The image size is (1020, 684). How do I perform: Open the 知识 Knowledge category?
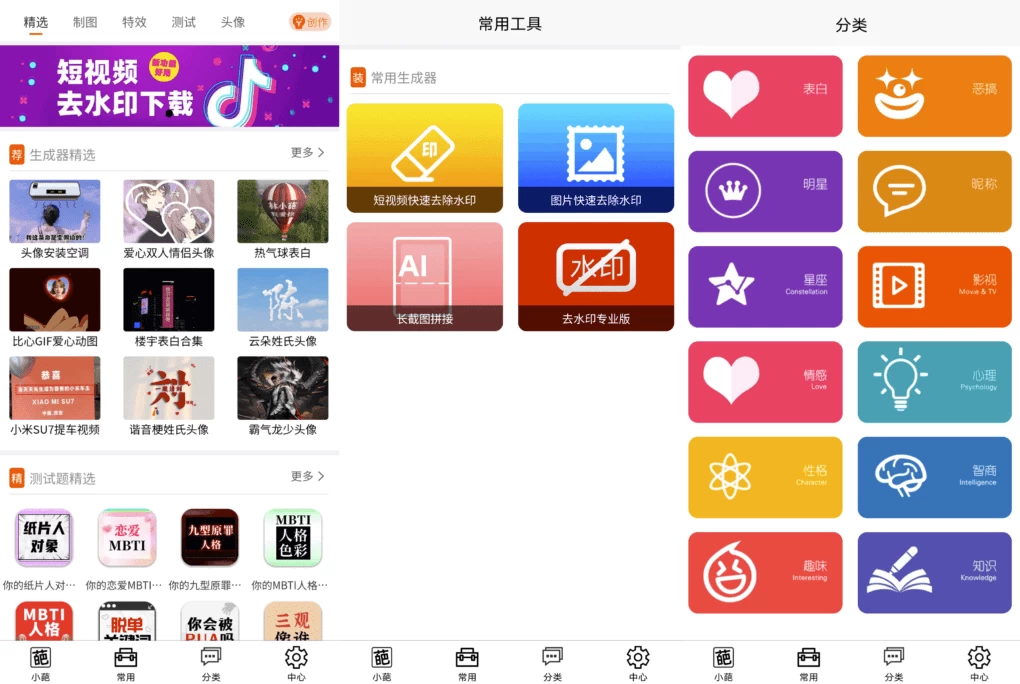coord(934,572)
